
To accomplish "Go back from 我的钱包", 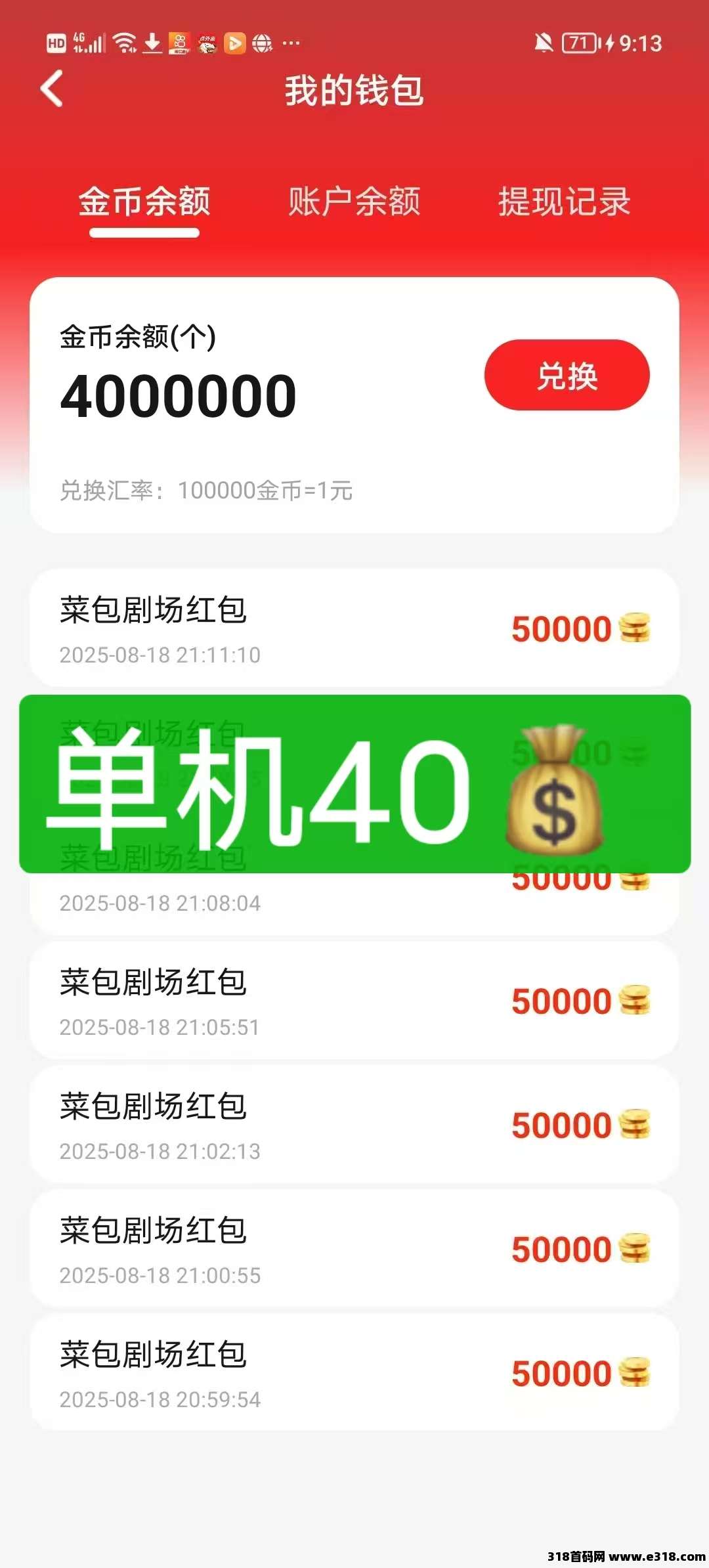I will pyautogui.click(x=52, y=89).
